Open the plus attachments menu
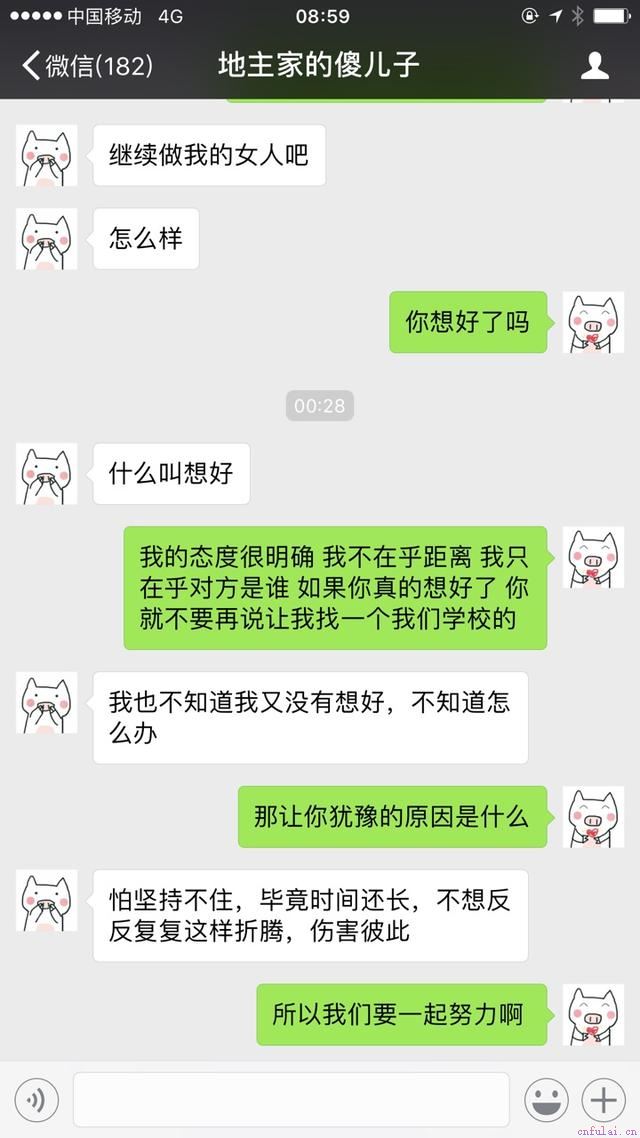The image size is (640, 1138). (x=603, y=1101)
